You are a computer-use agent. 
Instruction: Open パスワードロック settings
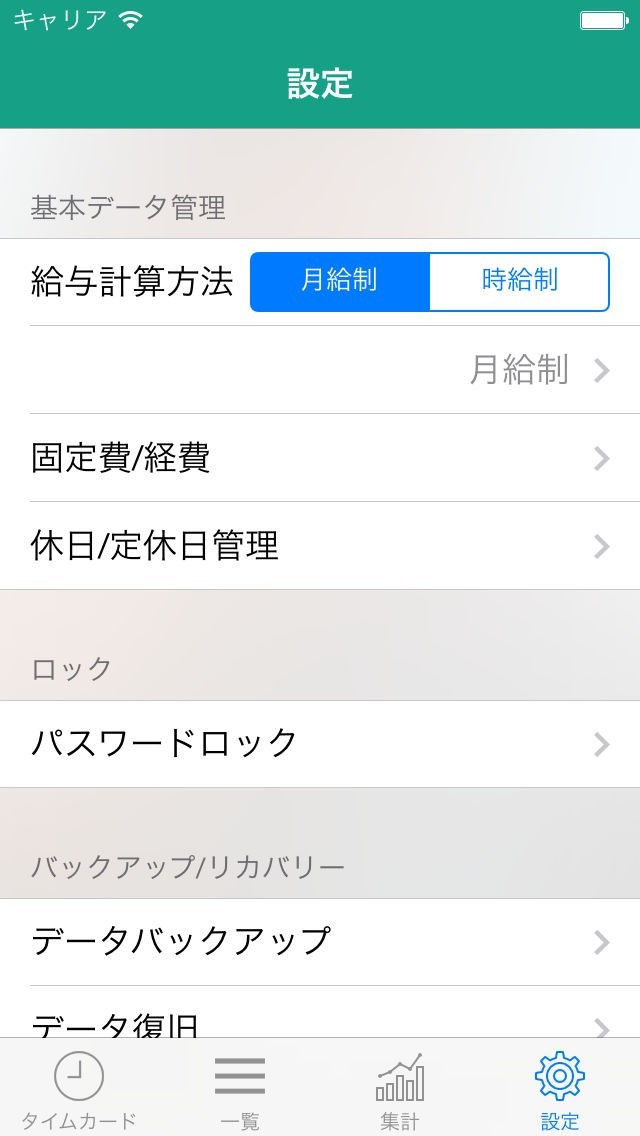point(320,743)
